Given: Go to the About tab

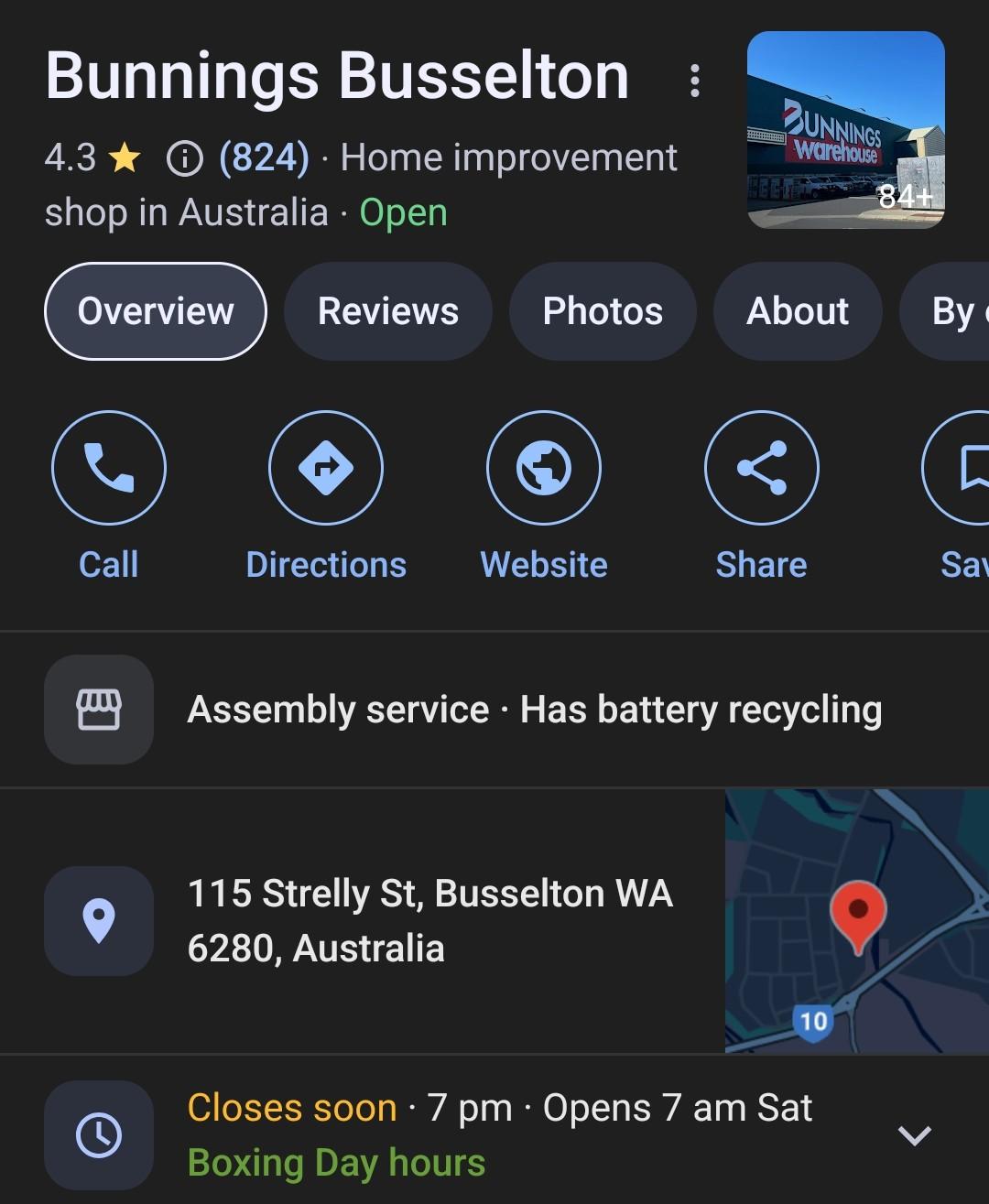Looking at the screenshot, I should (x=798, y=311).
